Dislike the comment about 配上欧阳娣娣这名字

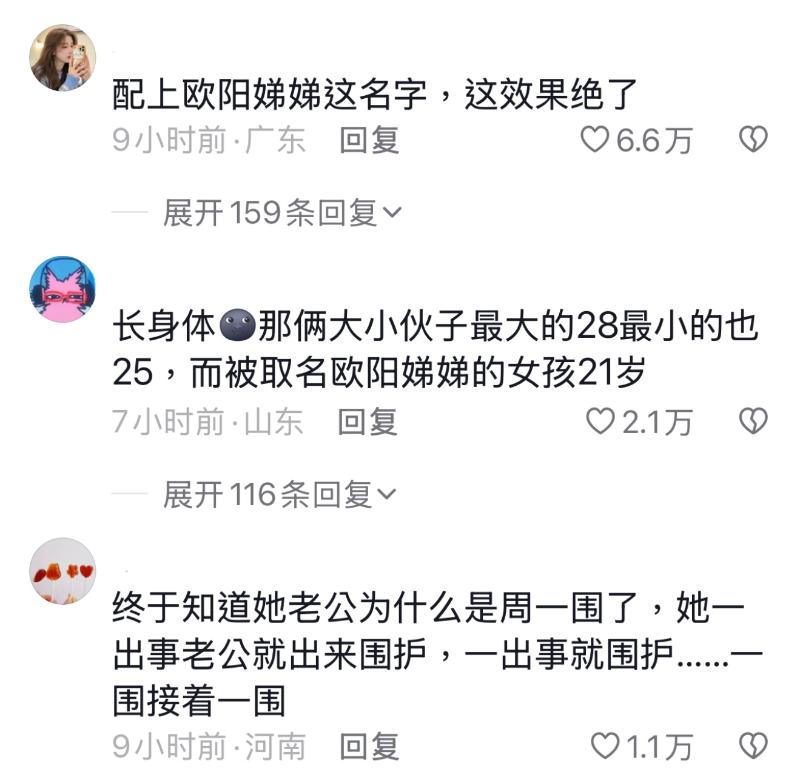click(x=752, y=141)
